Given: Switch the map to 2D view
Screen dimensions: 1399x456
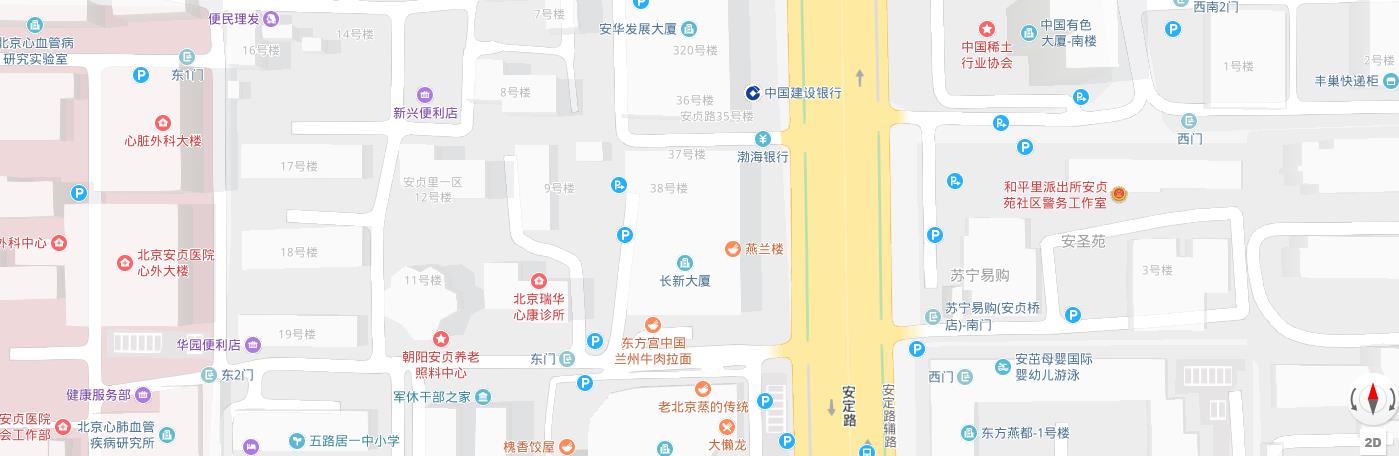Looking at the screenshot, I should [x=1373, y=442].
